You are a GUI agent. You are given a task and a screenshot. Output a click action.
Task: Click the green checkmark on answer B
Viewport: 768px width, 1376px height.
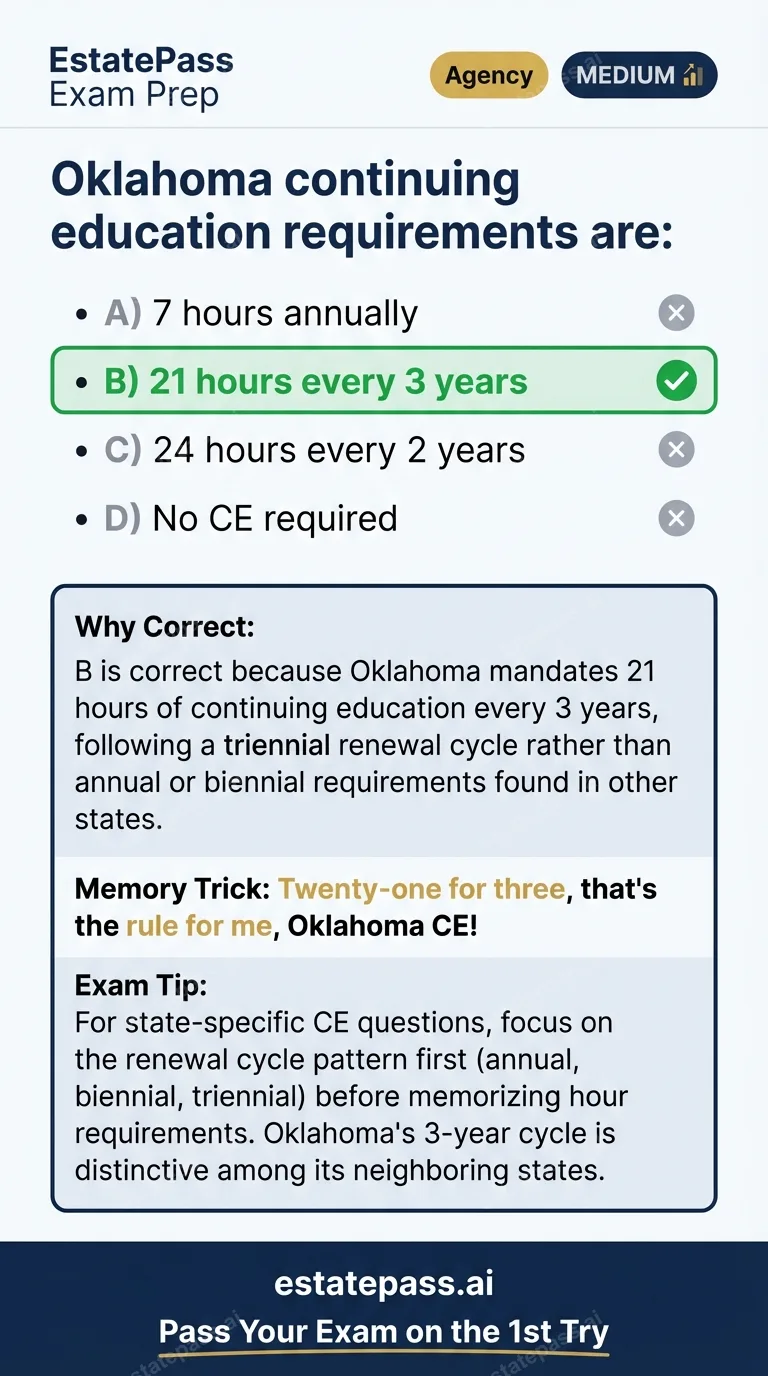[x=676, y=380]
